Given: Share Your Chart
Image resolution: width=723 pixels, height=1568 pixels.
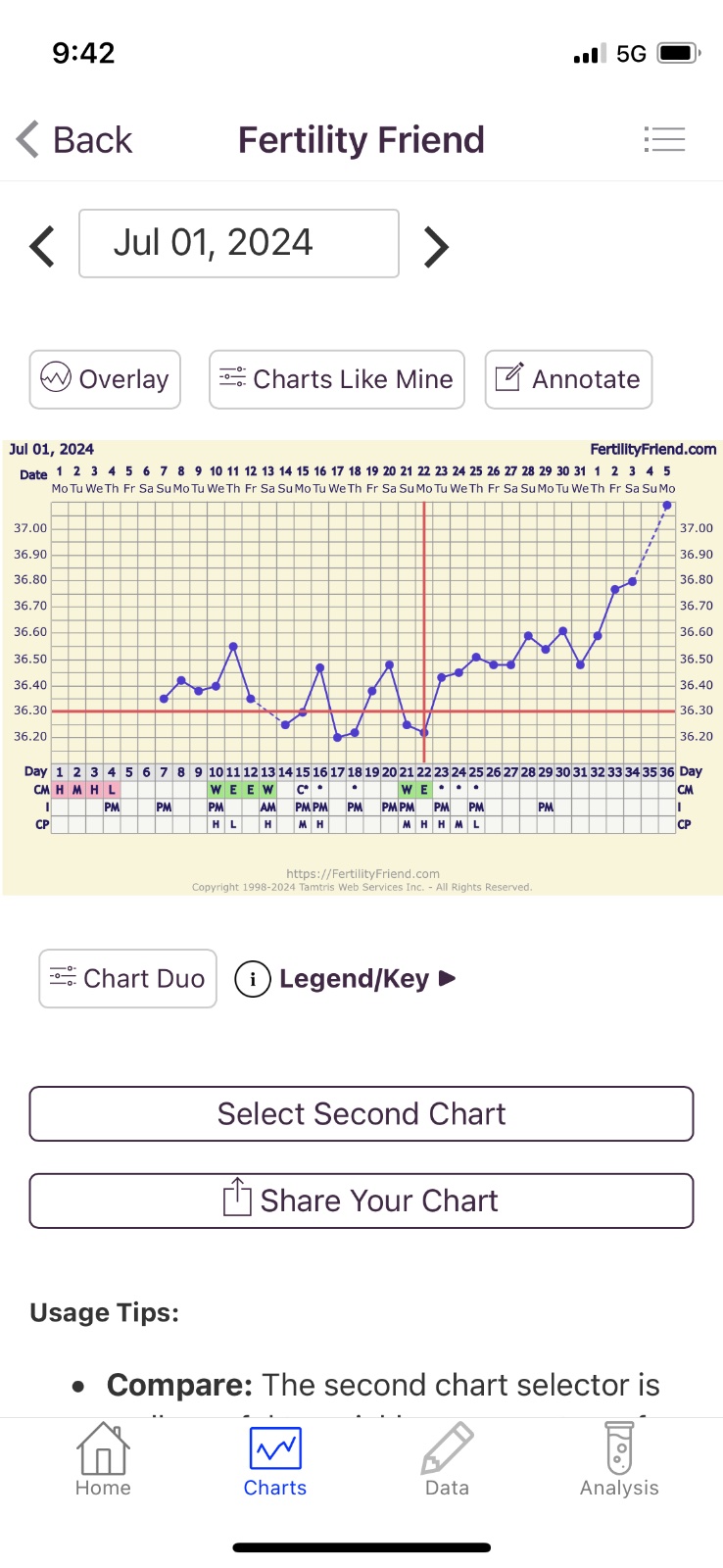Looking at the screenshot, I should (361, 1200).
